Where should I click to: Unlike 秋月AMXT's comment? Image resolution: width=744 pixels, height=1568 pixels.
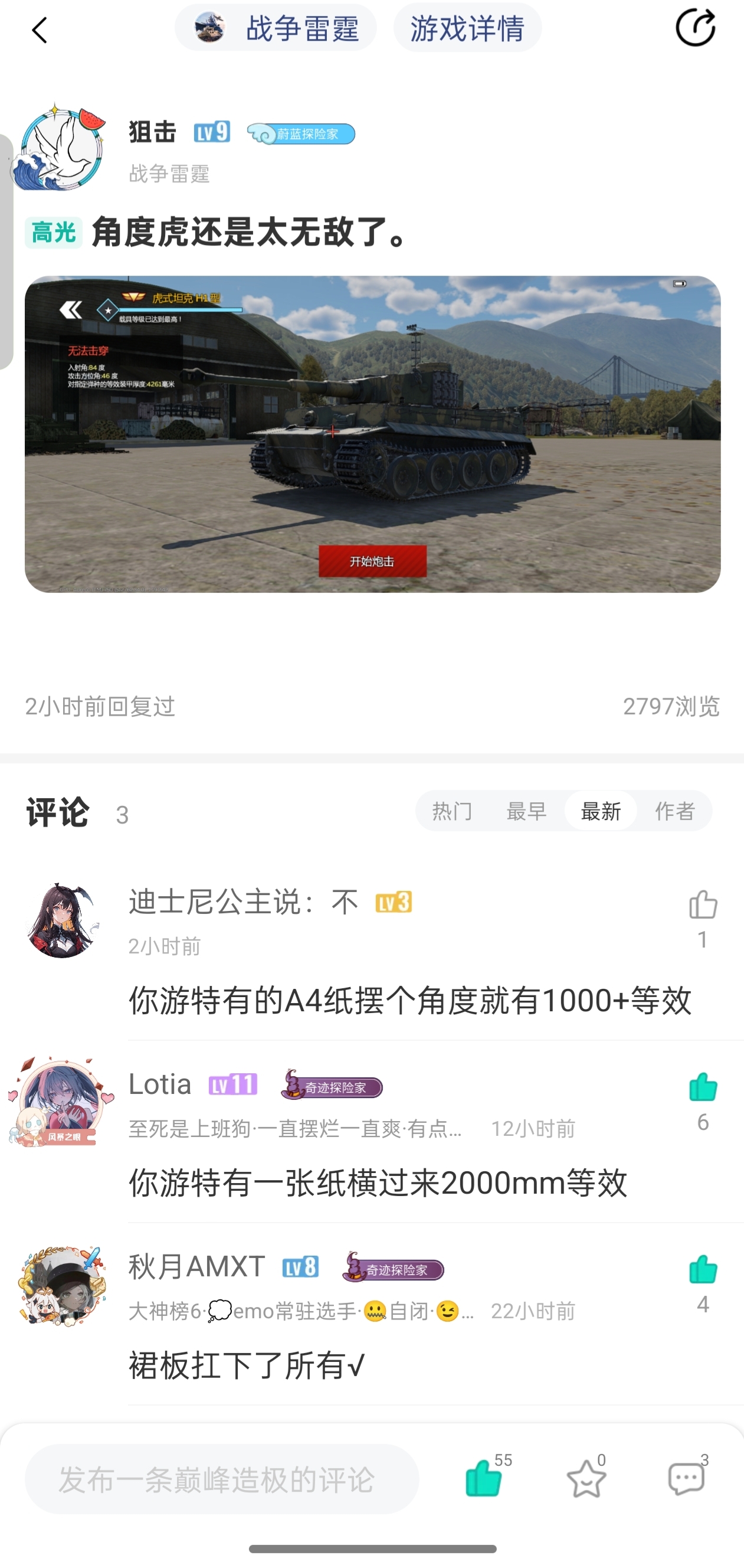703,1270
